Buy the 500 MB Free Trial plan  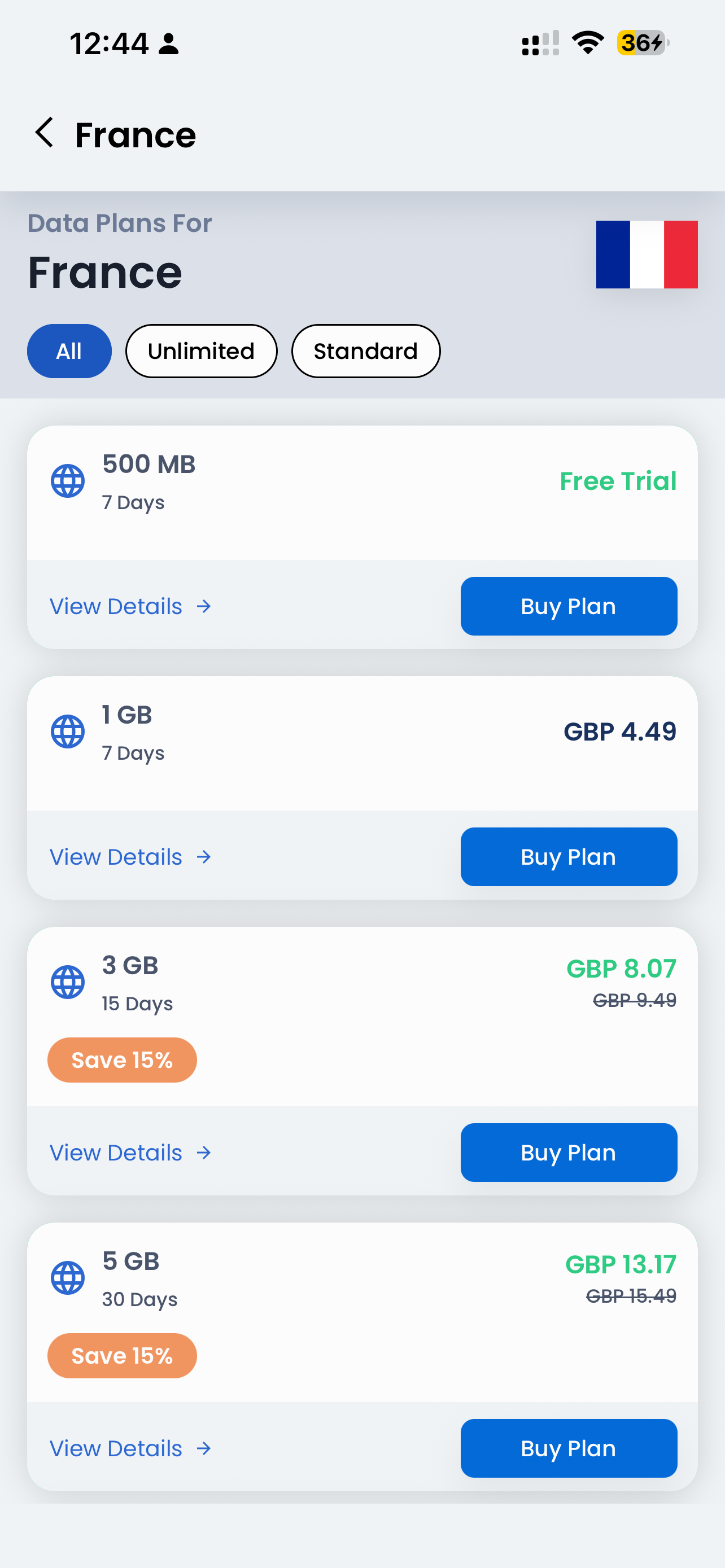tap(569, 606)
